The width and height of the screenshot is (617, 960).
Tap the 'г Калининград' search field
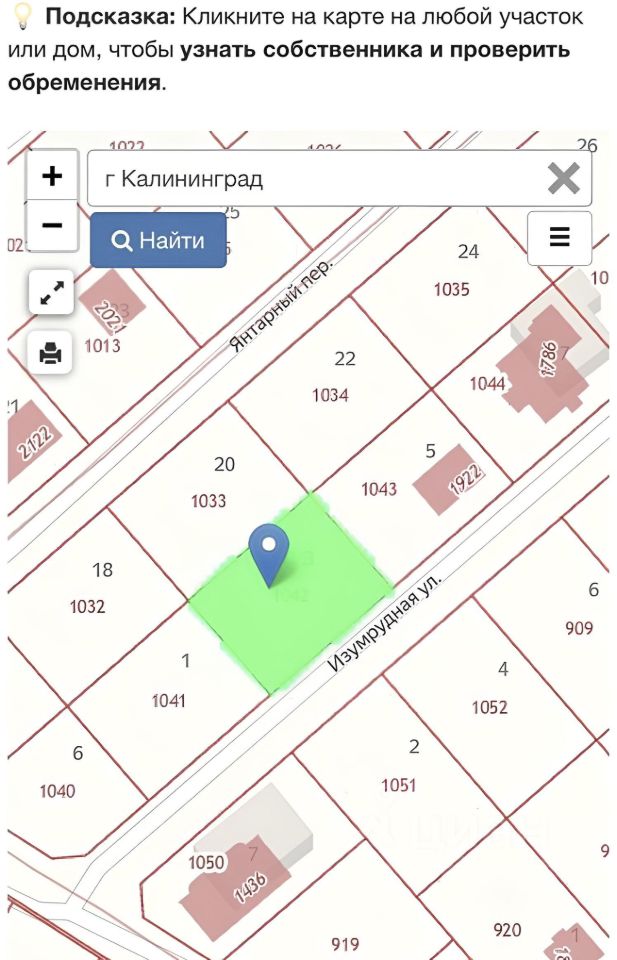pos(320,179)
